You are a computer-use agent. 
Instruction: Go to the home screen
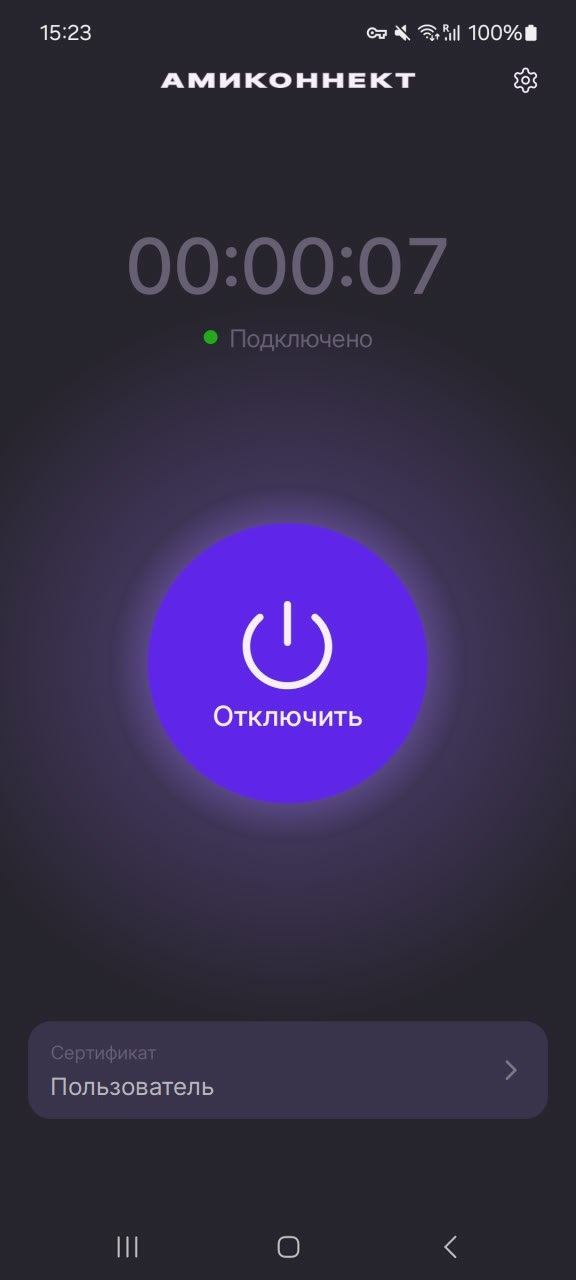[x=288, y=1246]
